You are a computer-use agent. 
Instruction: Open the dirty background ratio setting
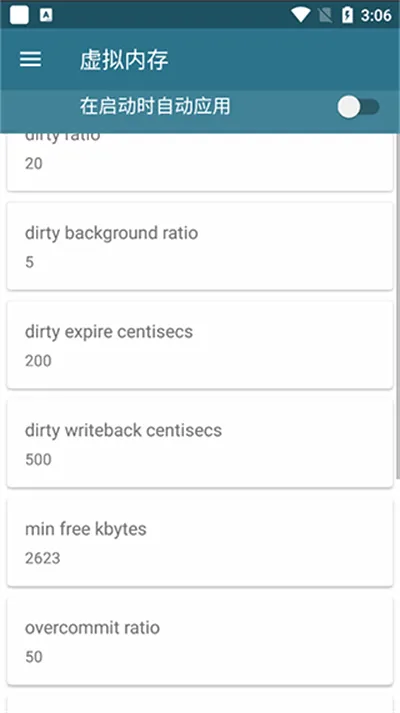tap(200, 246)
